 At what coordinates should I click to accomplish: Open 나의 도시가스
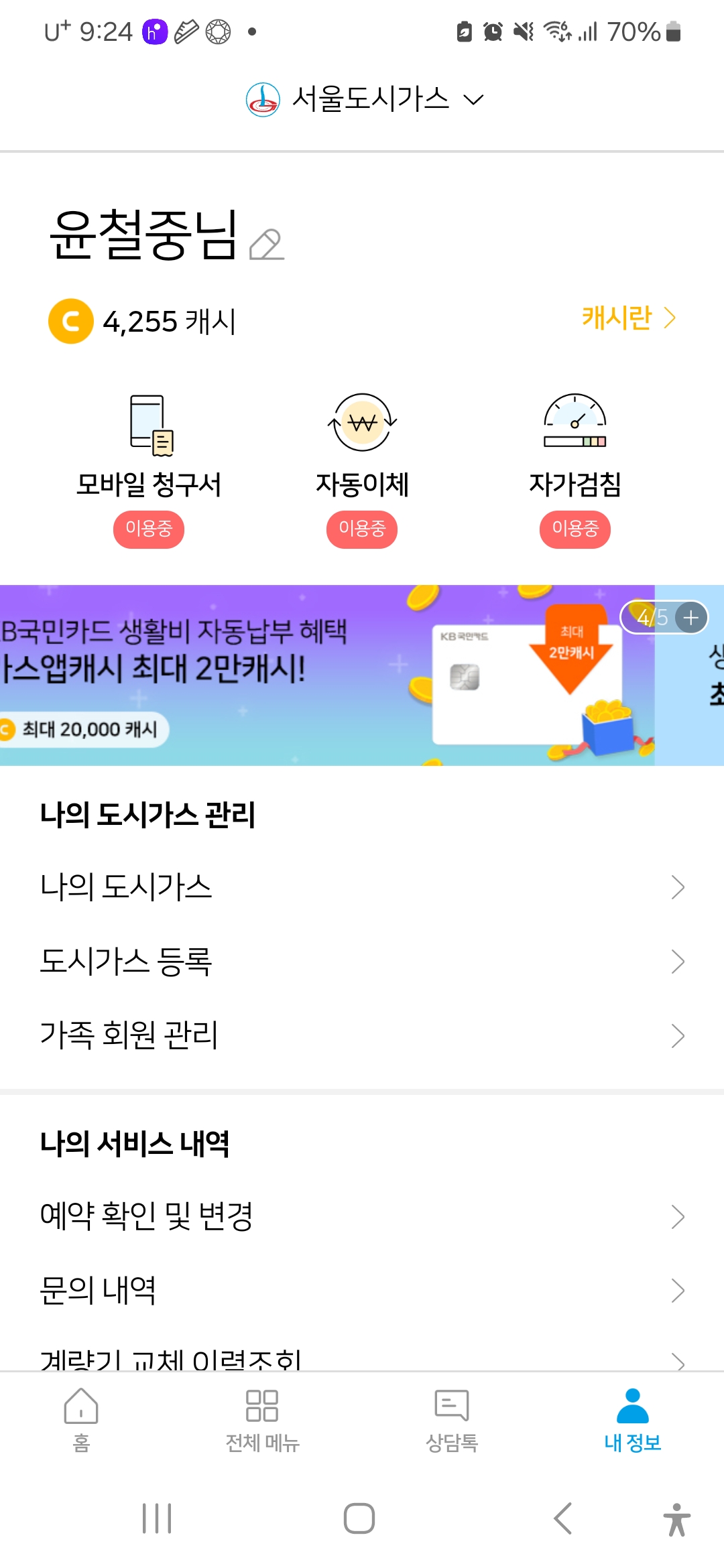pos(362,887)
